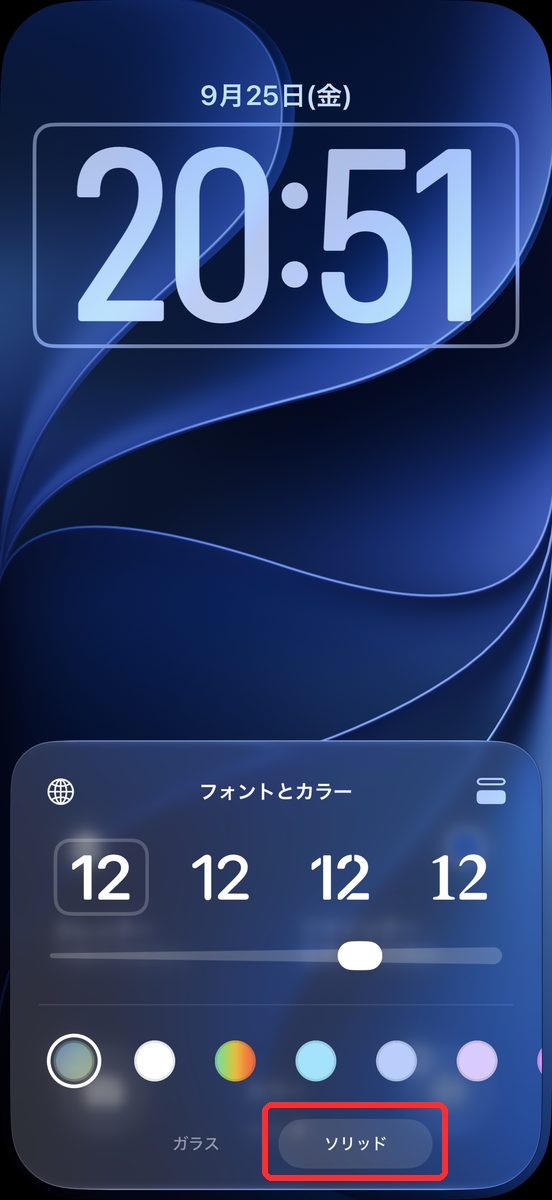This screenshot has height=1200, width=552.
Task: Tap the 20:51 clock widget frame
Action: tap(276, 235)
